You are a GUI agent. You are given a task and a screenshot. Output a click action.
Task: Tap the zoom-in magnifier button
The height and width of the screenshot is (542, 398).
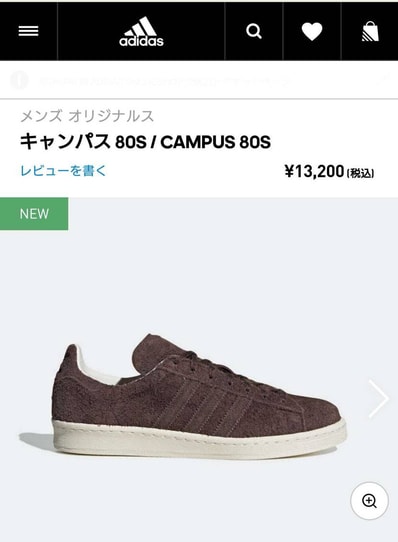coord(369,501)
